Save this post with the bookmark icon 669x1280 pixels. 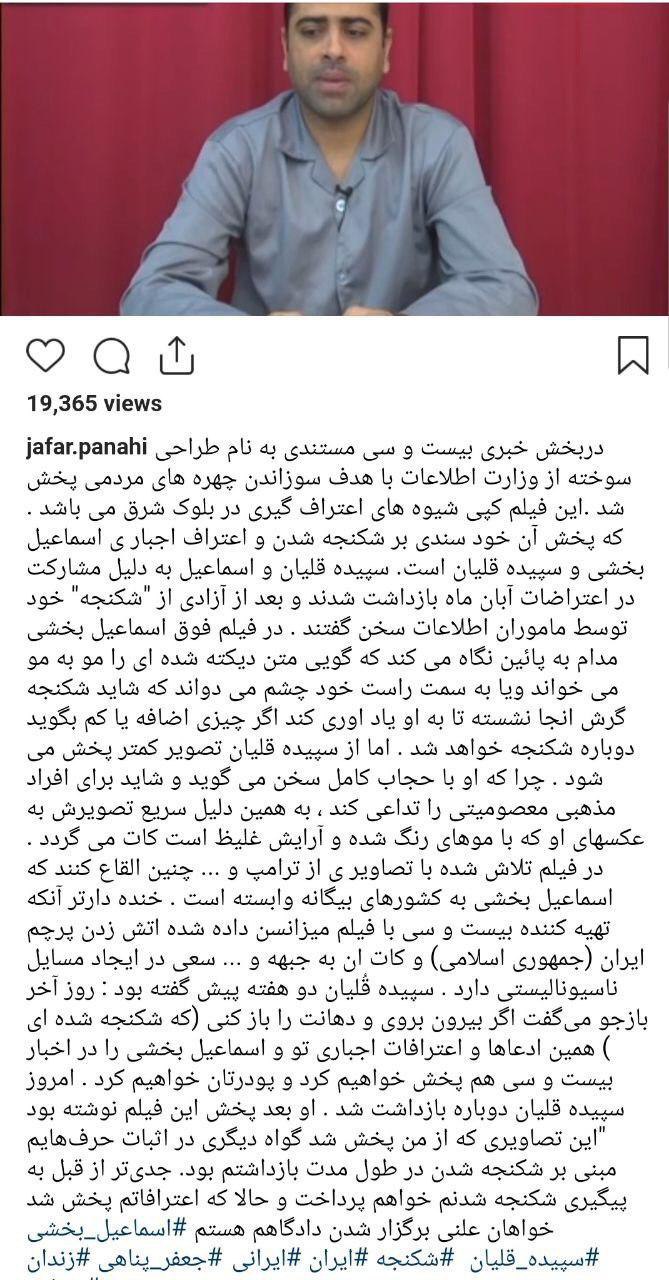click(633, 355)
